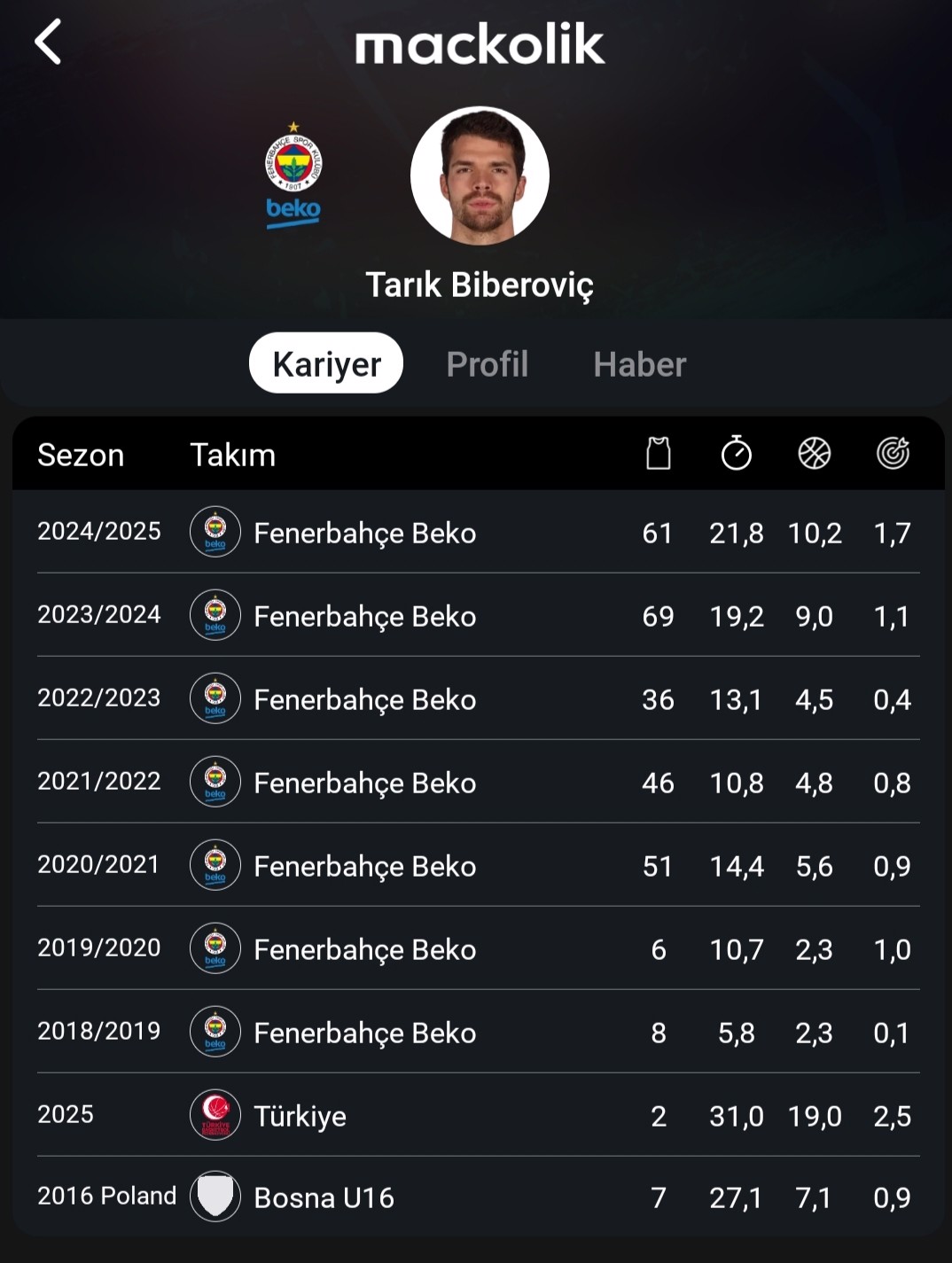Go back using the arrow icon
952x1263 pixels.
pyautogui.click(x=48, y=43)
